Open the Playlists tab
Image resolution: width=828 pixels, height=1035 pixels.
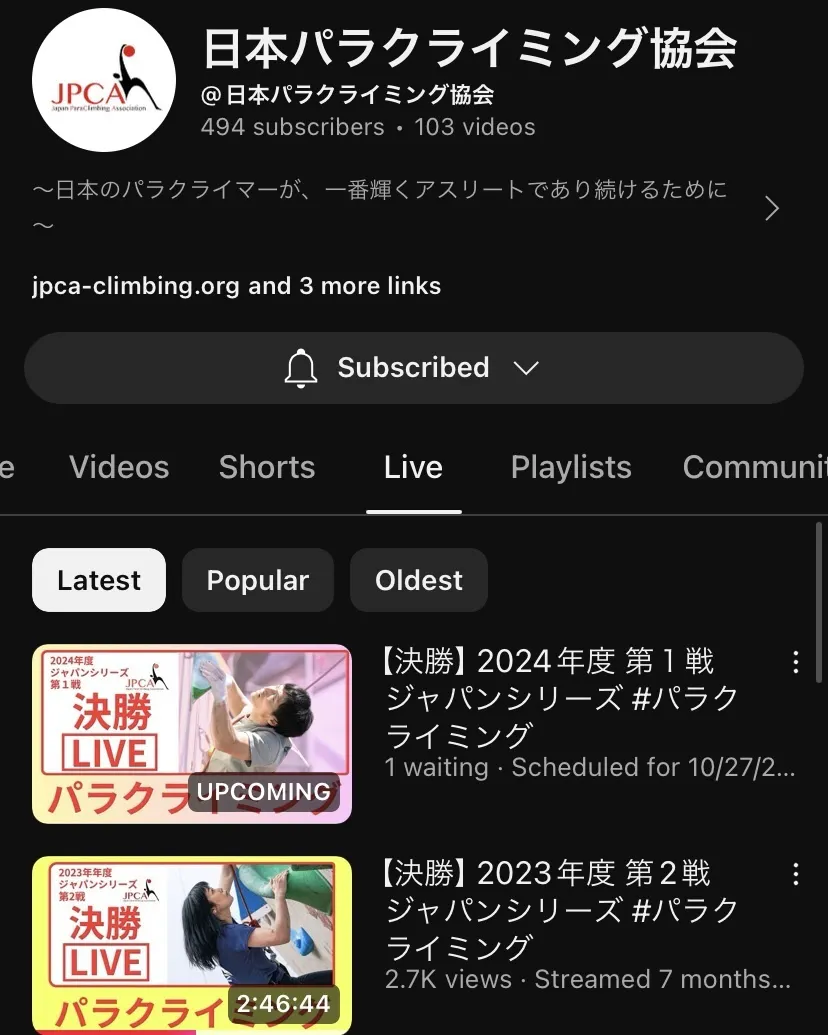point(571,467)
